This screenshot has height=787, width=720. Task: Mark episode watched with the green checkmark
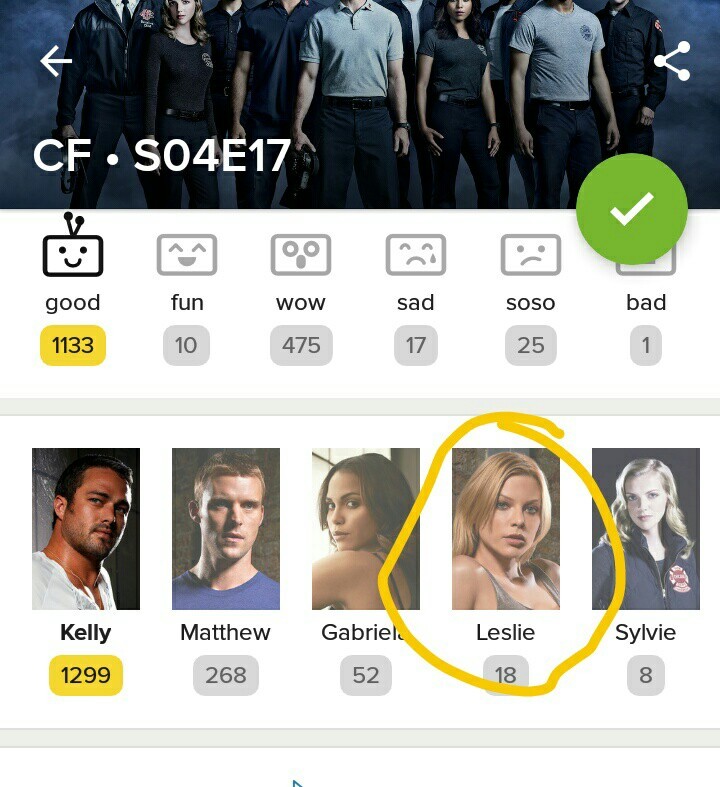(631, 209)
